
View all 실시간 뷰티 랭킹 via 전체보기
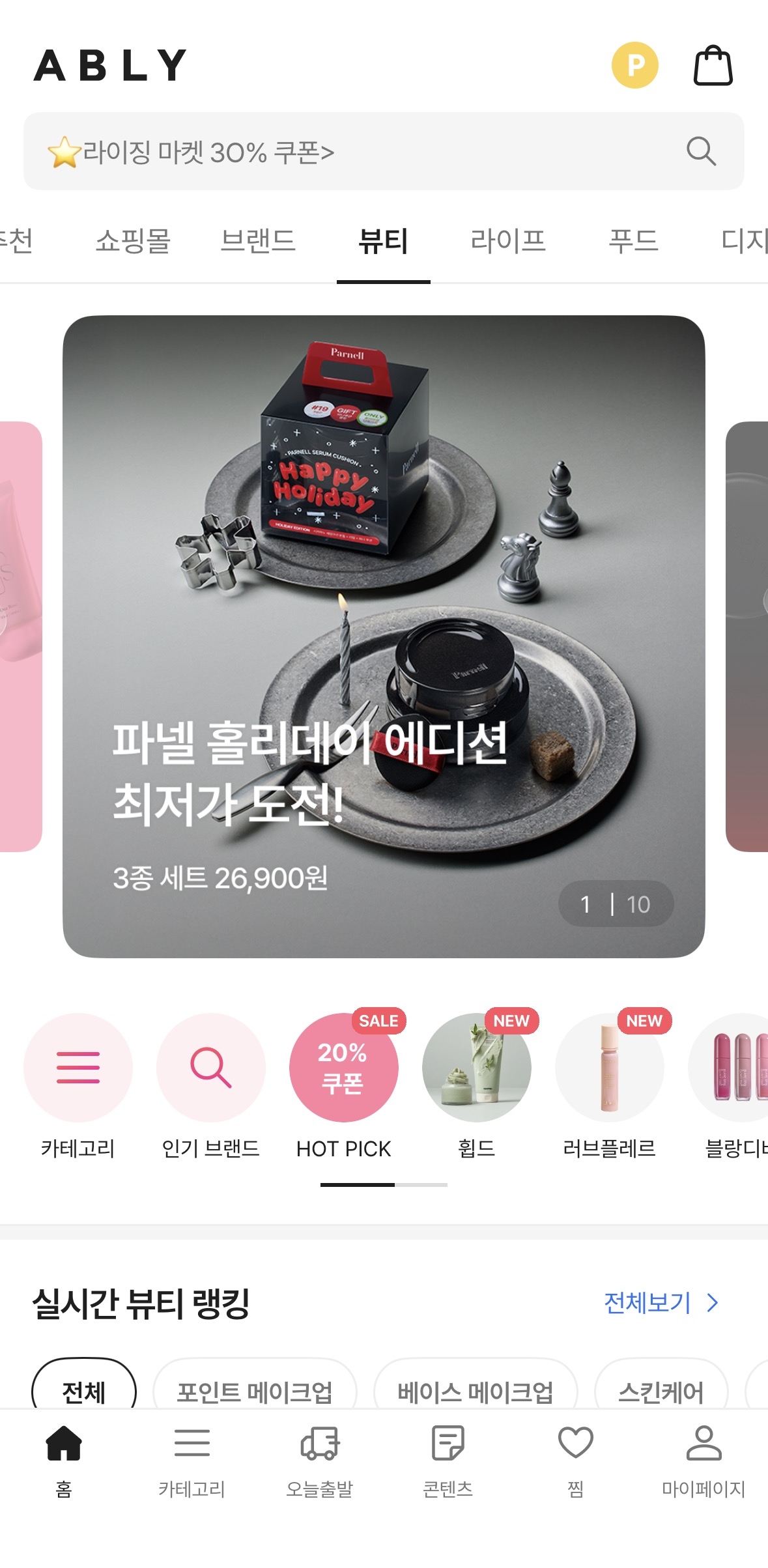tap(661, 1303)
